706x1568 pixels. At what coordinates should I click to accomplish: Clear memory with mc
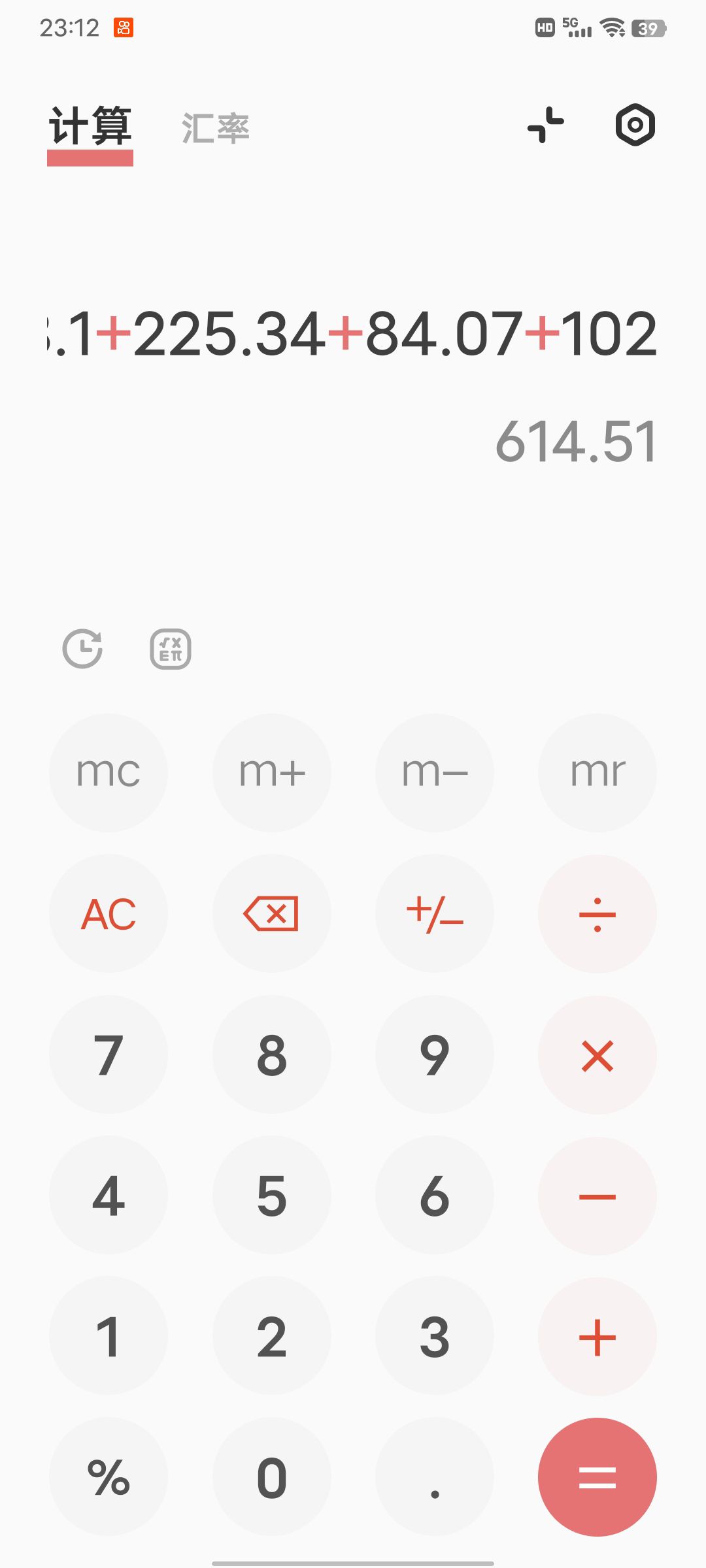pyautogui.click(x=109, y=772)
